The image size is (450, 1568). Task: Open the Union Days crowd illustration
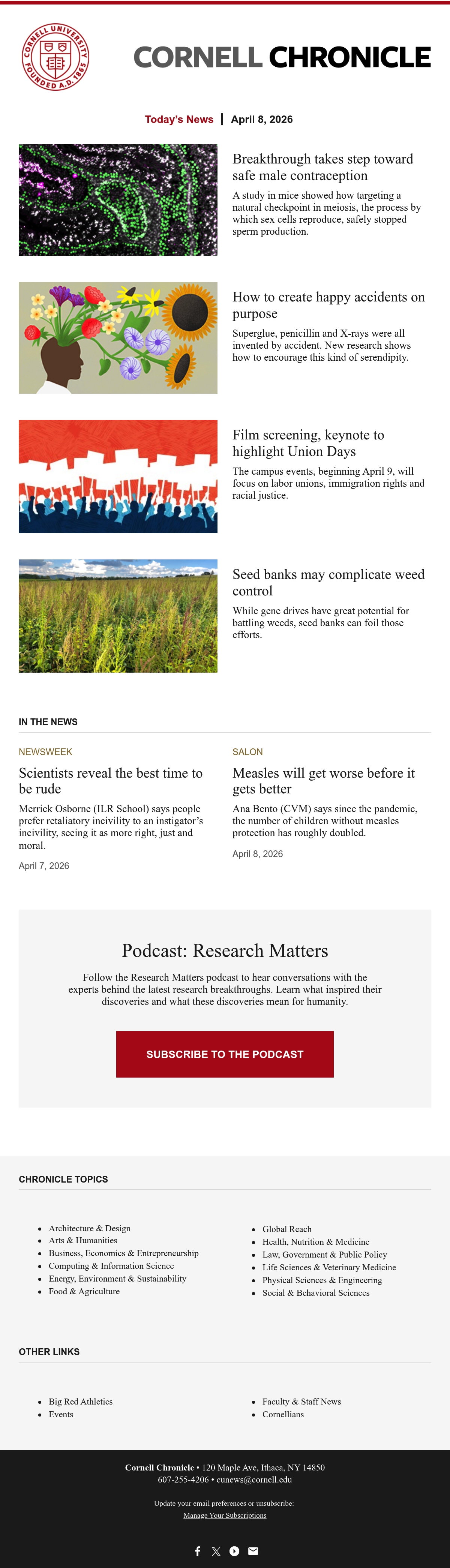click(118, 477)
